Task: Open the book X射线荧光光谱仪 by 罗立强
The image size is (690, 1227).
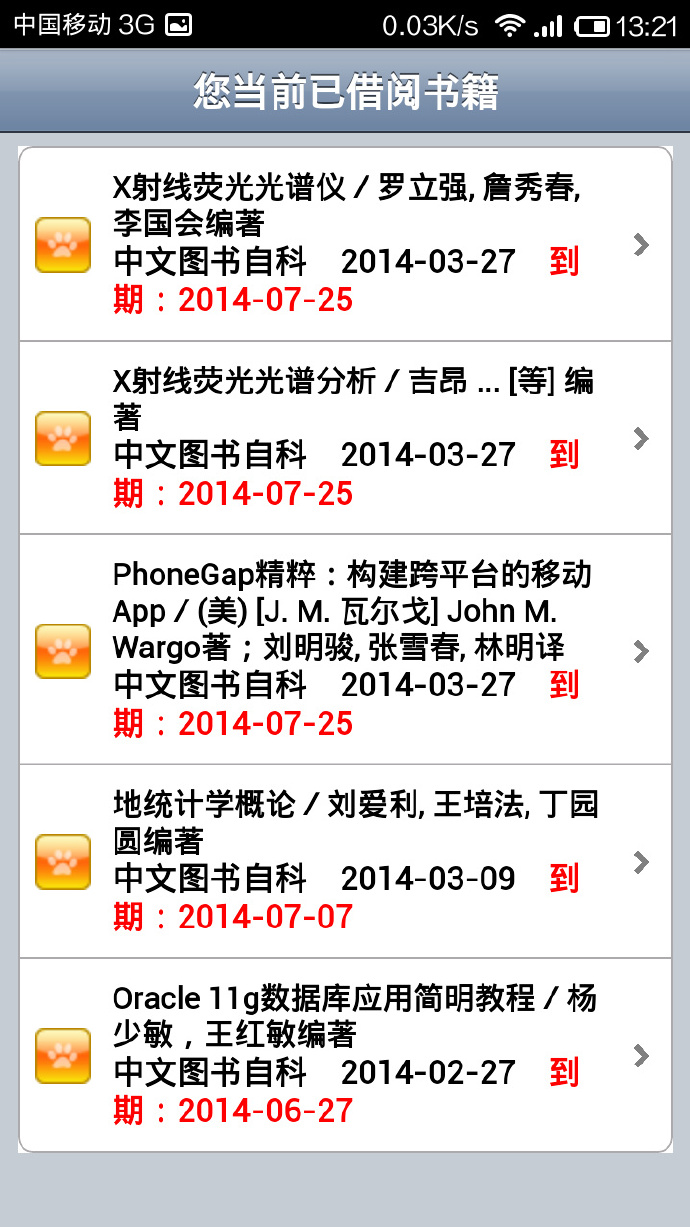Action: click(x=345, y=244)
